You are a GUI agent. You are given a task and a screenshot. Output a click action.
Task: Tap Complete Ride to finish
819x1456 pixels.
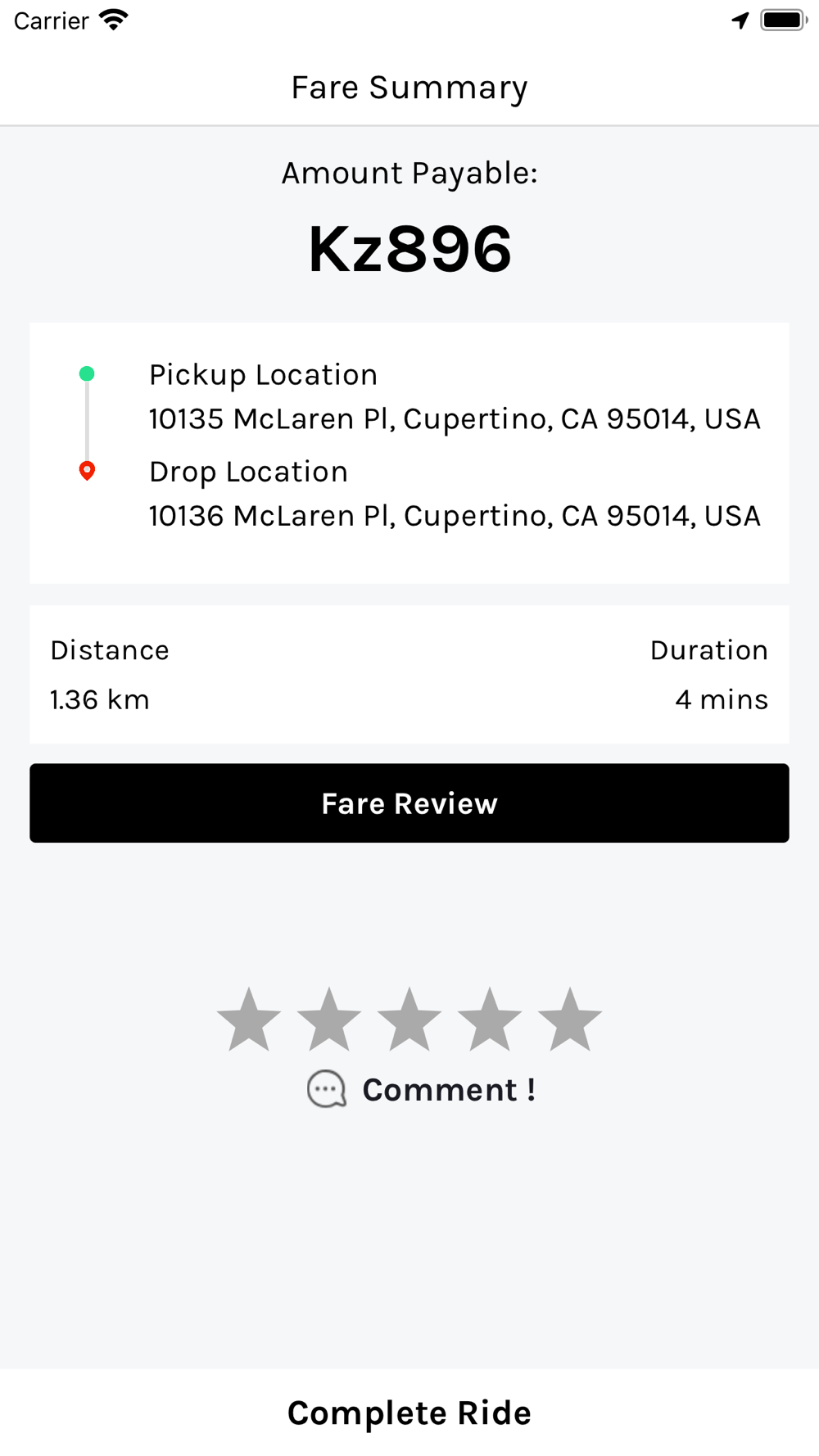pos(409,1413)
